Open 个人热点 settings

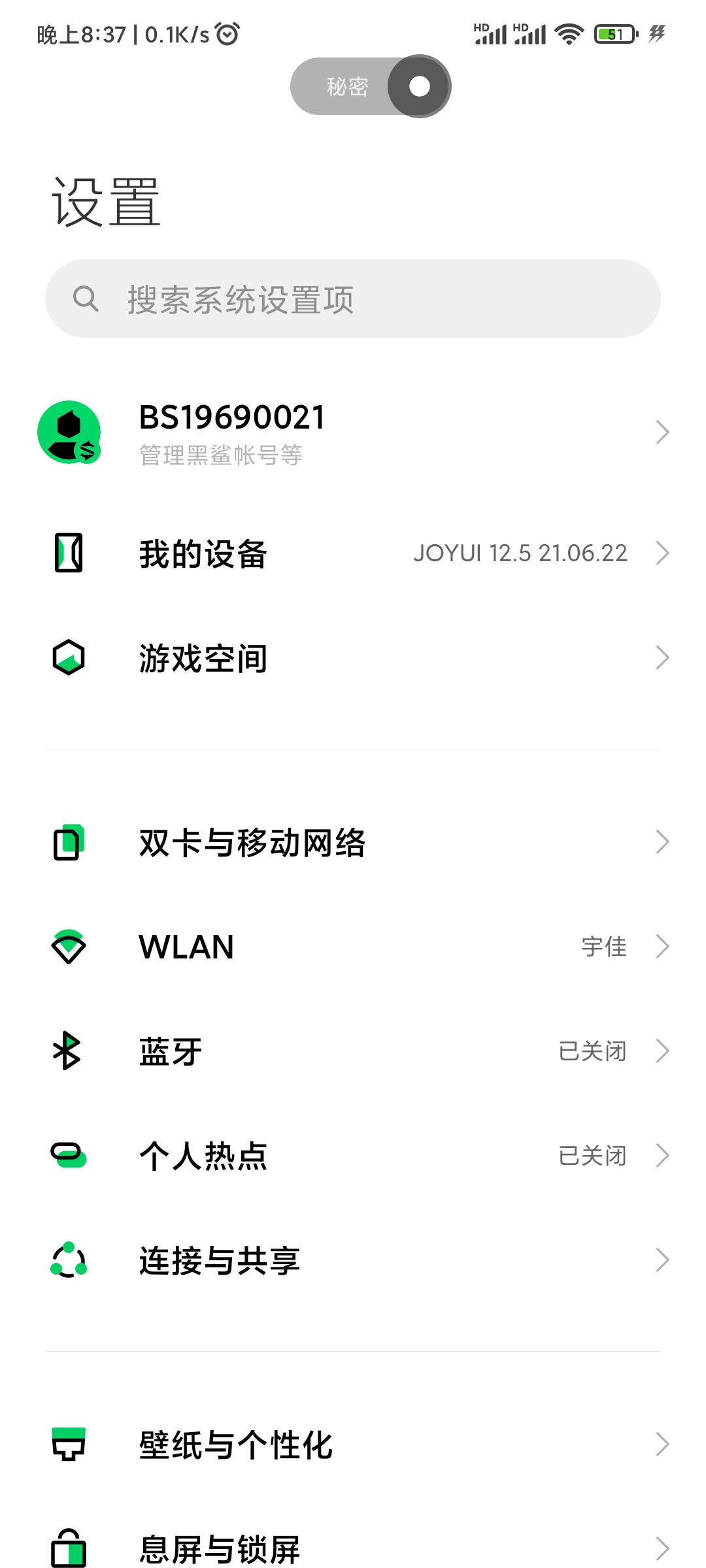(x=353, y=1156)
